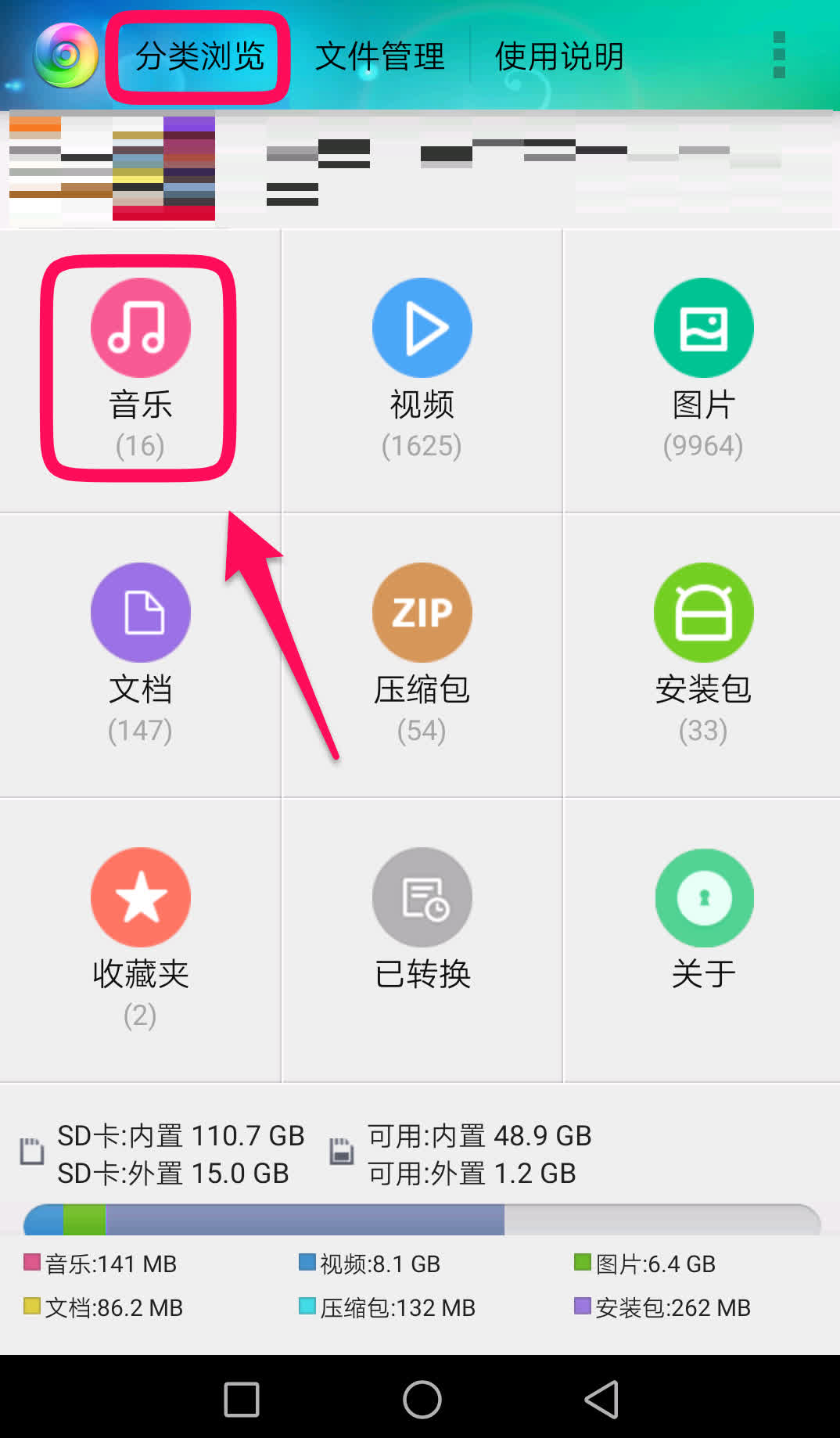Open the 压缩包 zip category

tap(422, 653)
